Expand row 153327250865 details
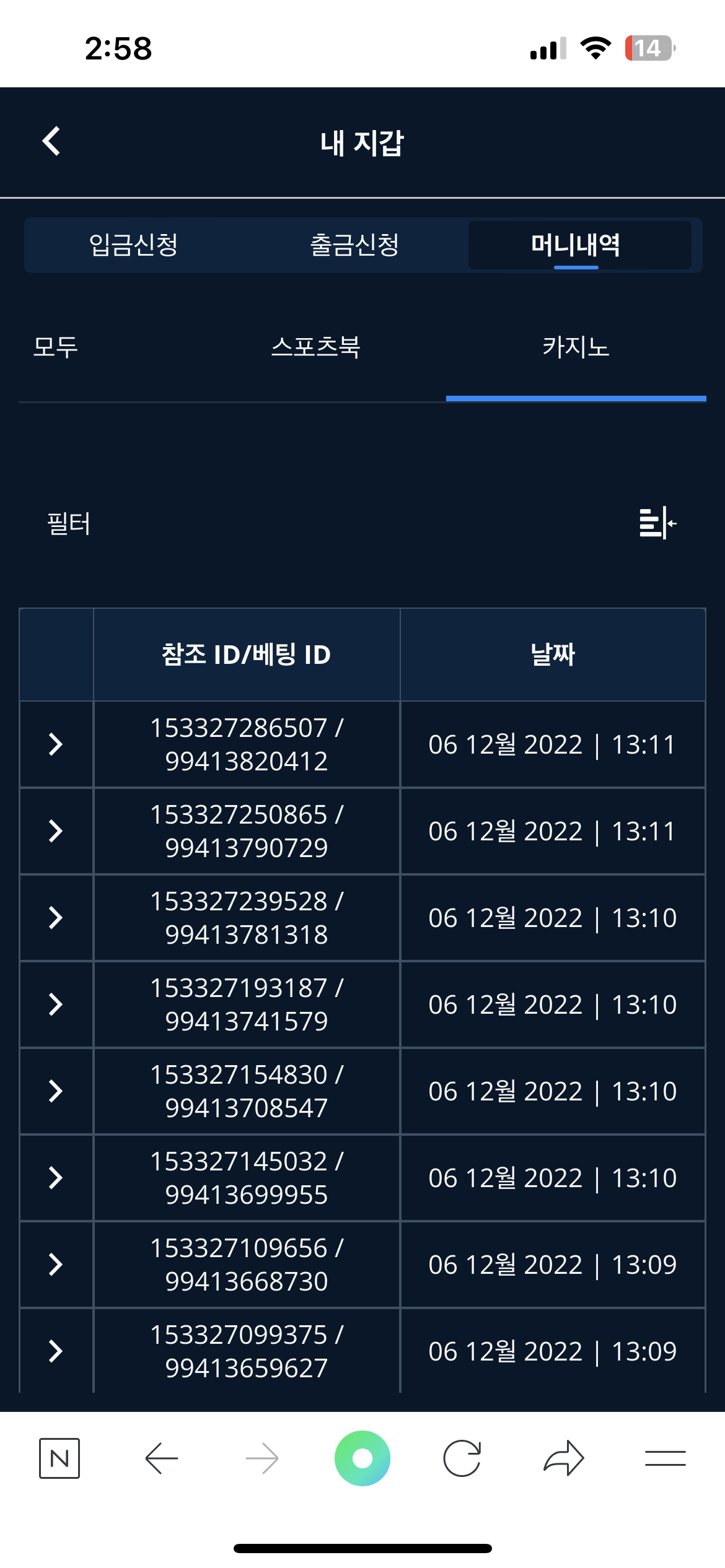The image size is (725, 1568). [56, 830]
